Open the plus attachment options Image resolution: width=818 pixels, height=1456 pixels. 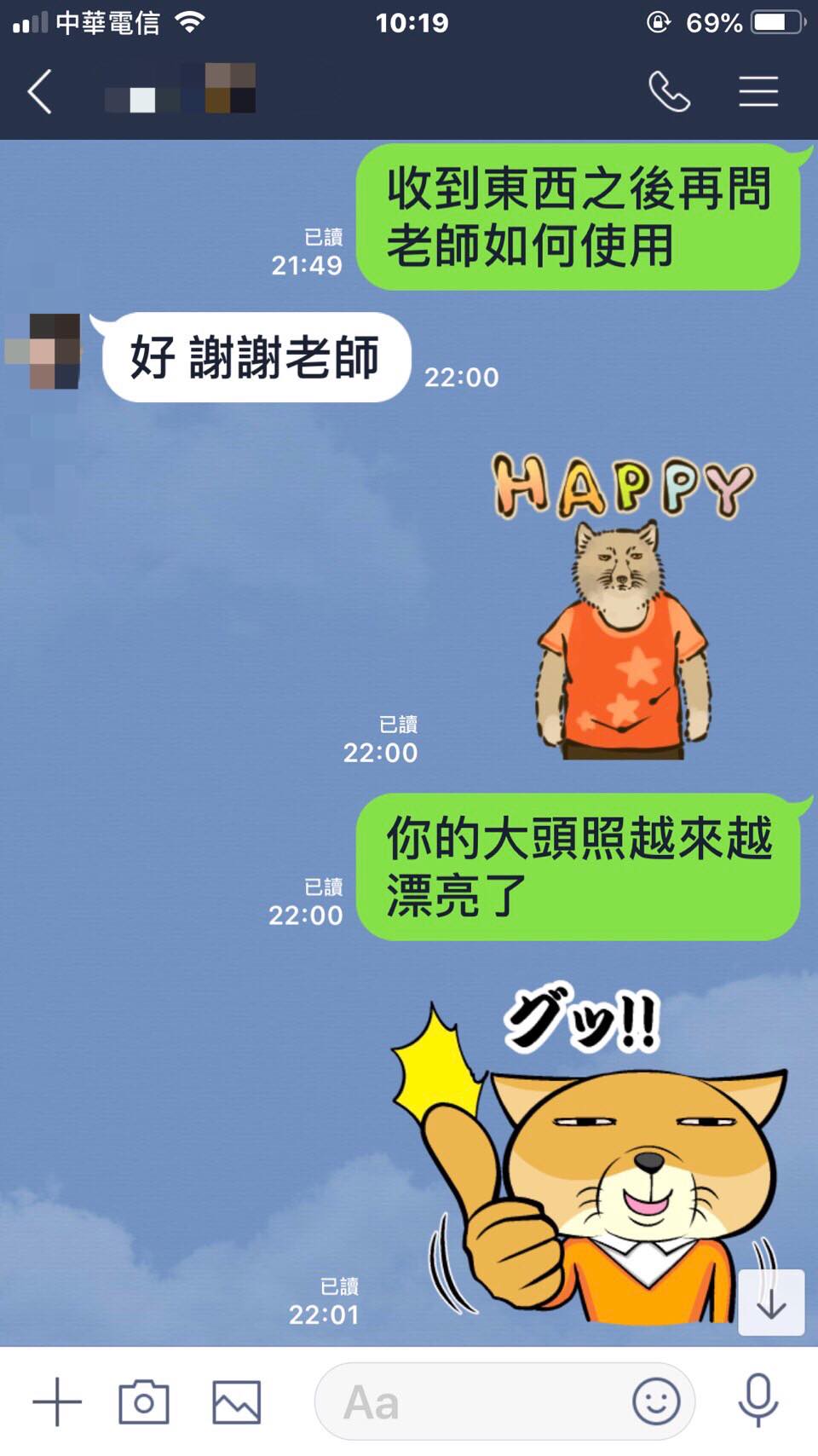57,1401
